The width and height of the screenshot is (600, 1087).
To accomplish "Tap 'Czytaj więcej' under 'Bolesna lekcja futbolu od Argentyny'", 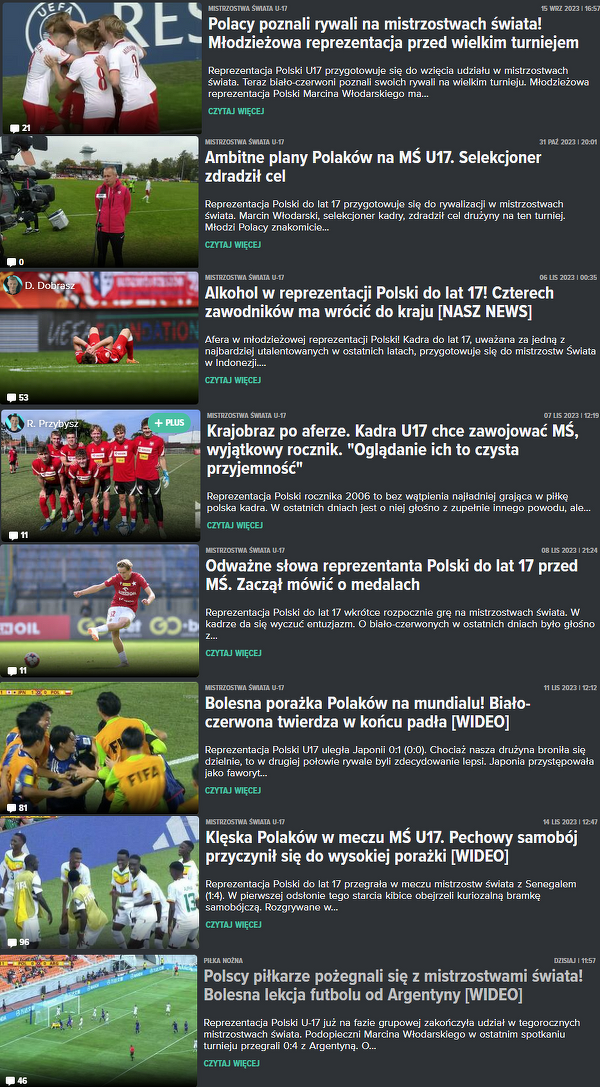I will click(233, 1063).
